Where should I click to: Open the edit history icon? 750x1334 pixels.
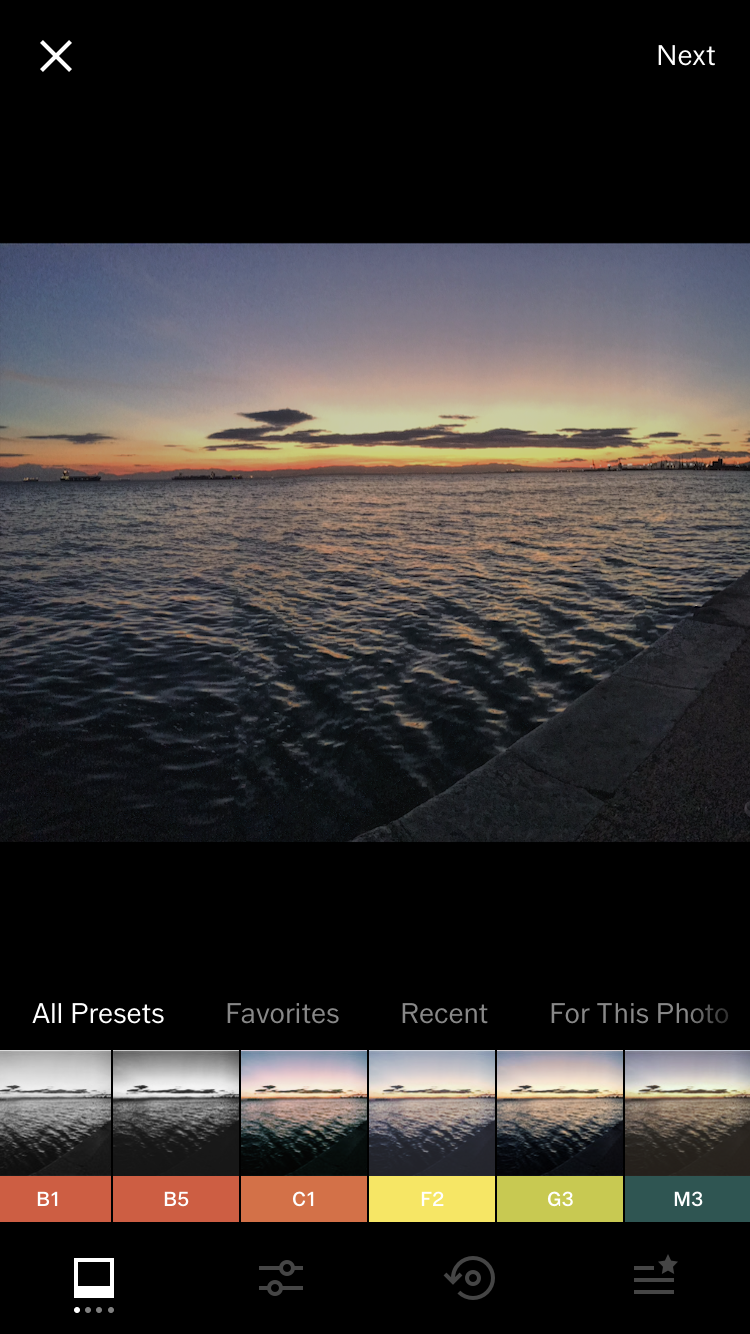pyautogui.click(x=469, y=1279)
